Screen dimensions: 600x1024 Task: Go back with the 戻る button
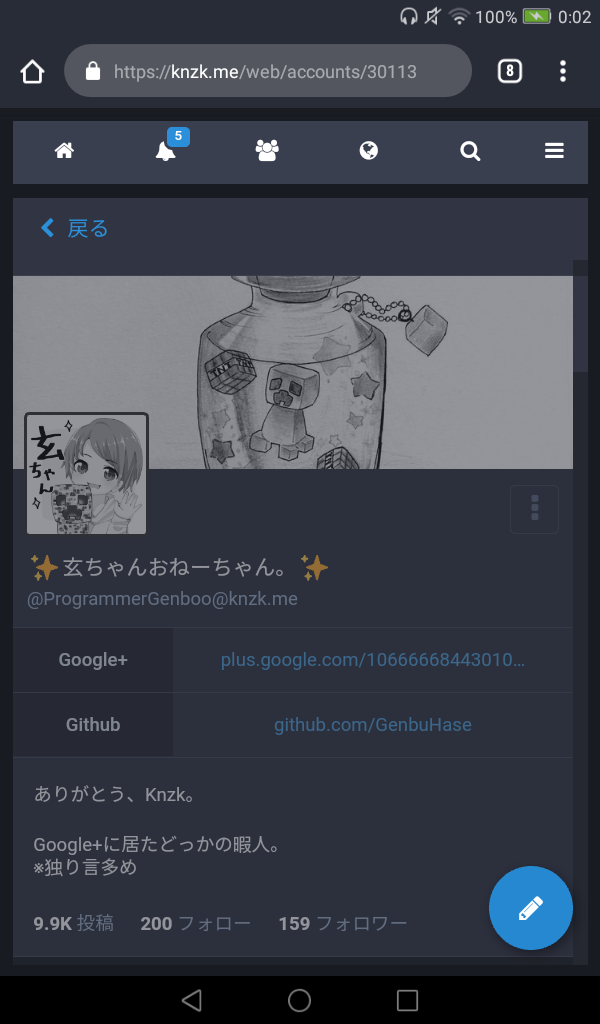[74, 229]
